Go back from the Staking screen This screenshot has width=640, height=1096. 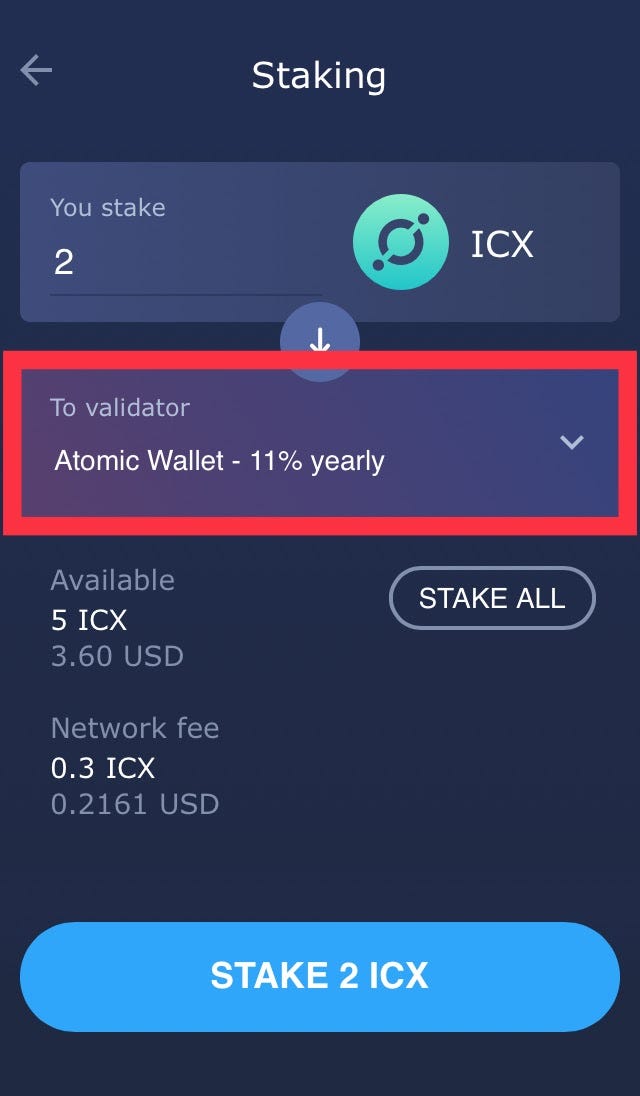click(x=36, y=70)
